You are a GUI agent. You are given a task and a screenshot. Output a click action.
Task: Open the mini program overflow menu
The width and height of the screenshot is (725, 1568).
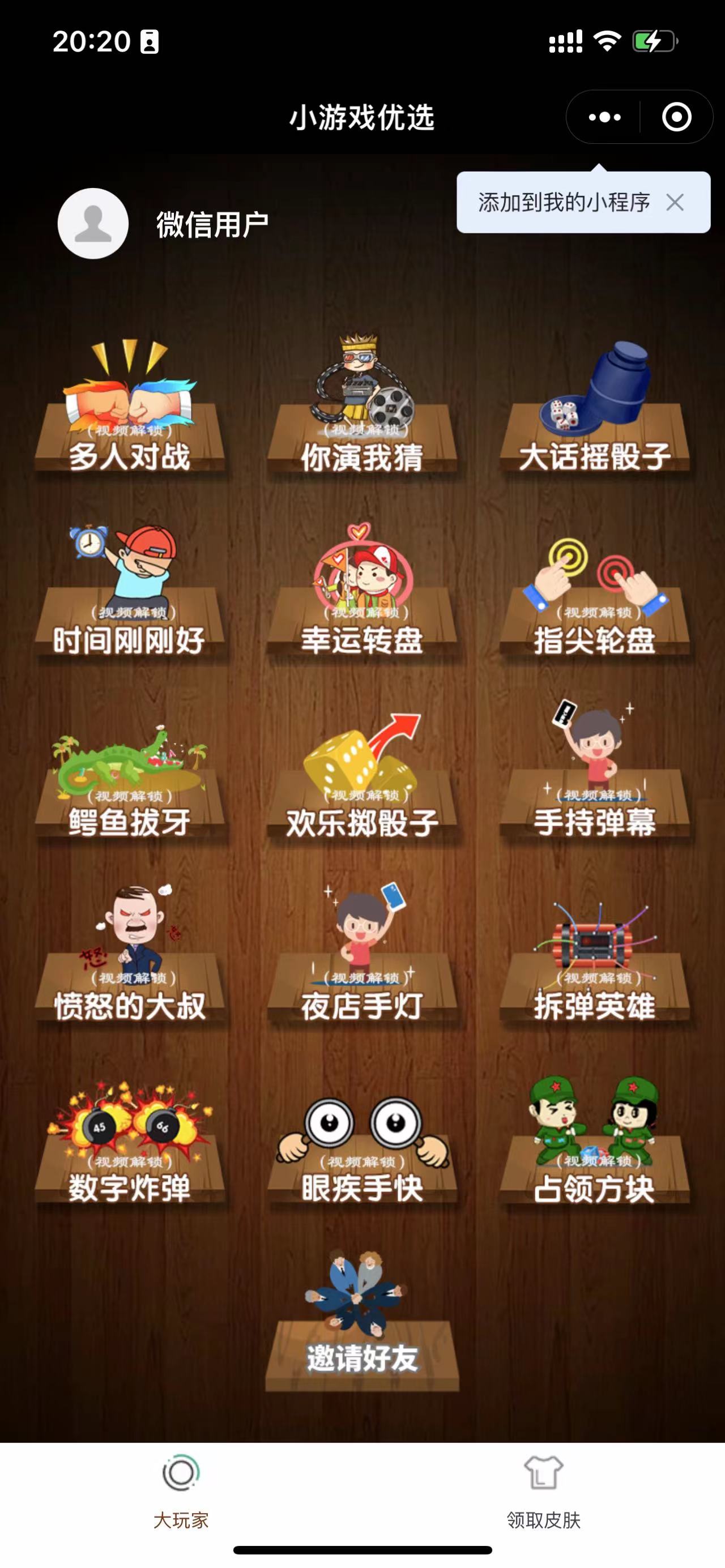coord(604,117)
